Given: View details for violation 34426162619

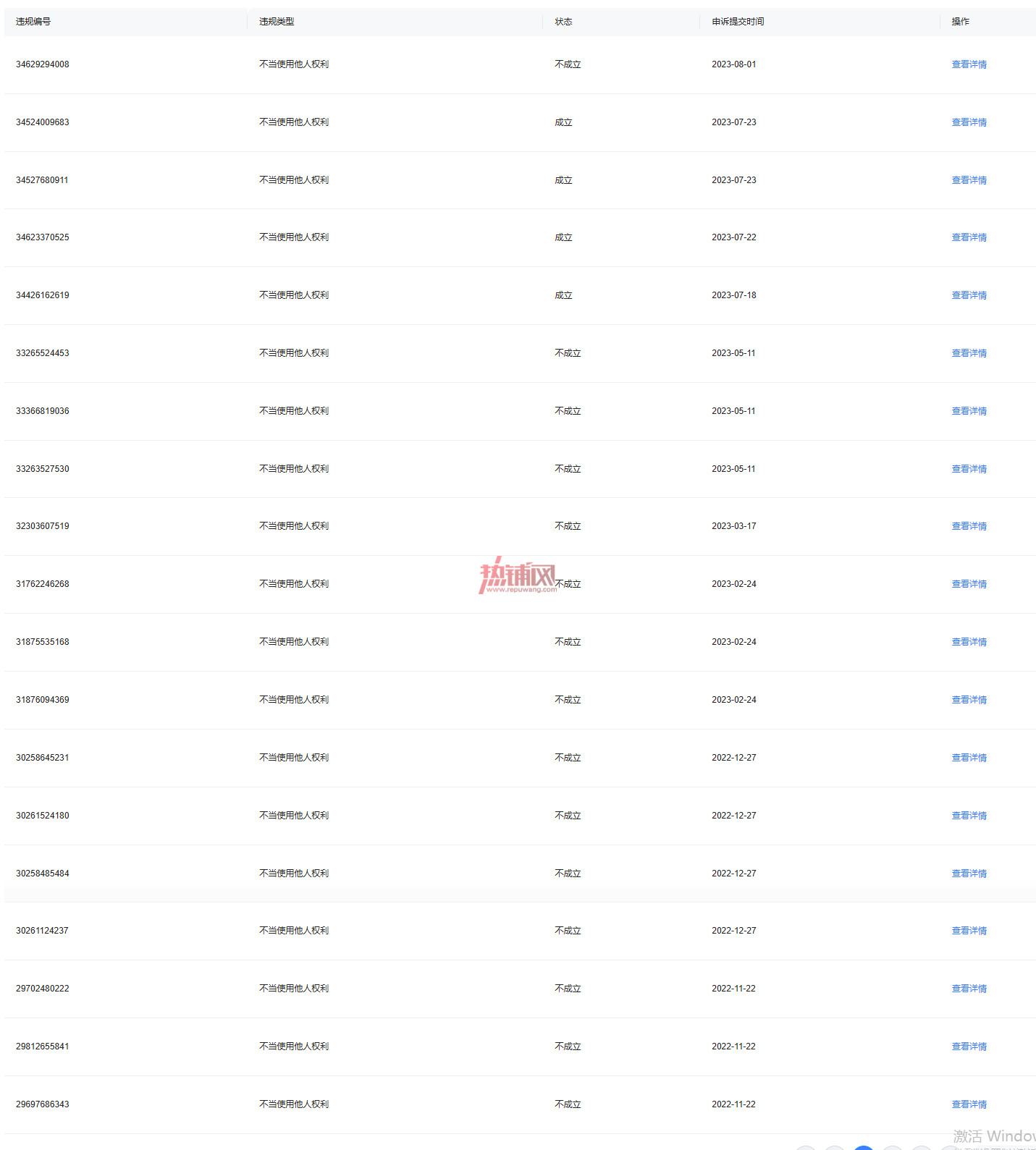Looking at the screenshot, I should pyautogui.click(x=969, y=295).
